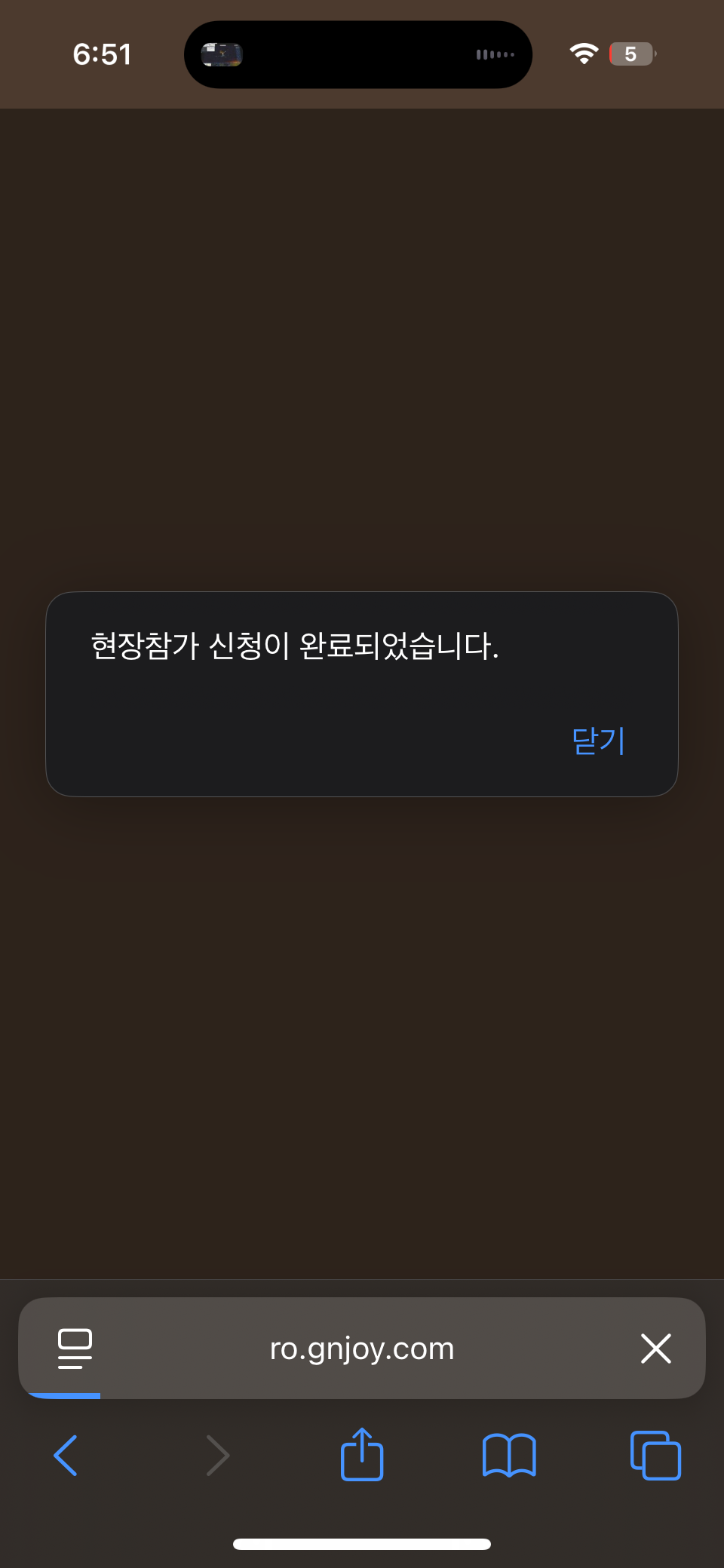Share this page
This screenshot has width=724, height=1568.
[x=362, y=1454]
